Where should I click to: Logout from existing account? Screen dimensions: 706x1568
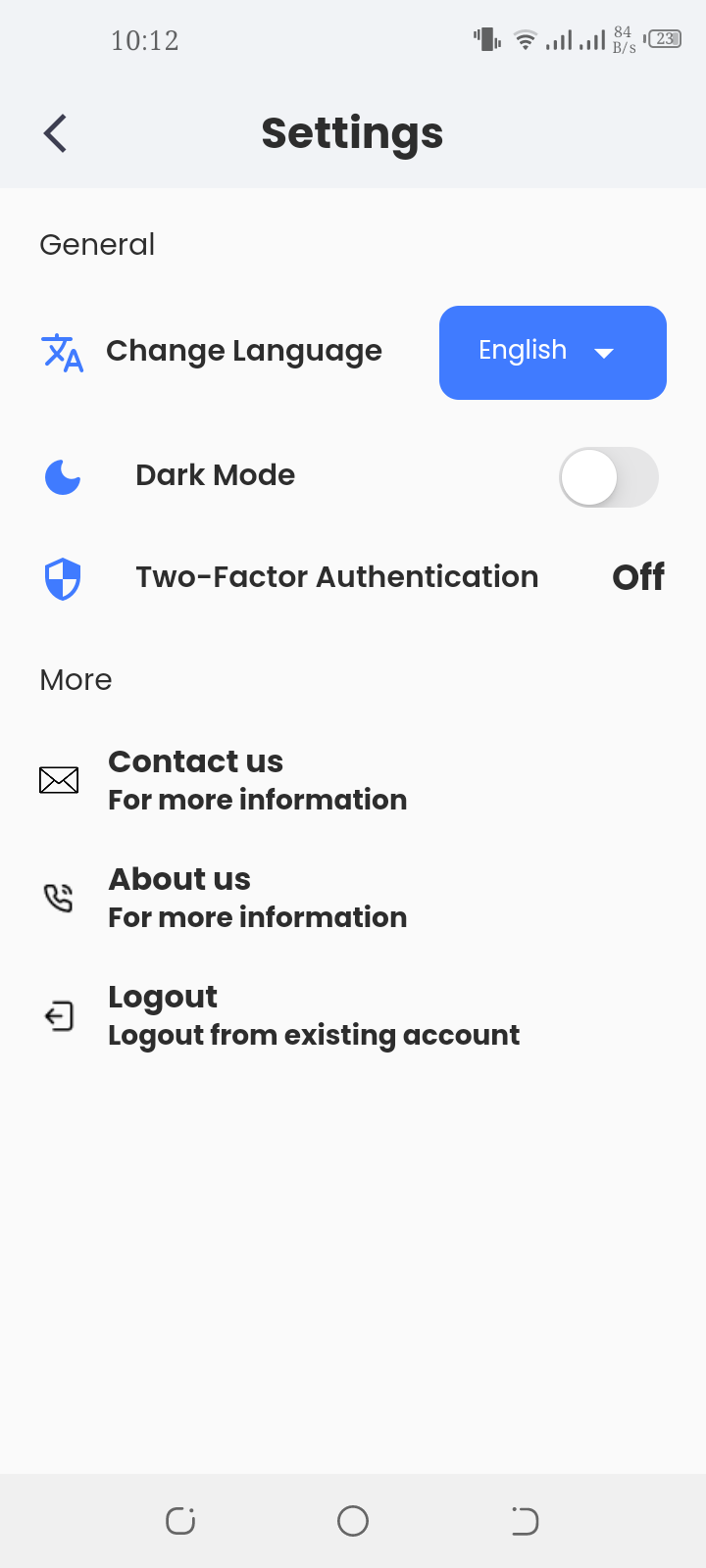[313, 1015]
